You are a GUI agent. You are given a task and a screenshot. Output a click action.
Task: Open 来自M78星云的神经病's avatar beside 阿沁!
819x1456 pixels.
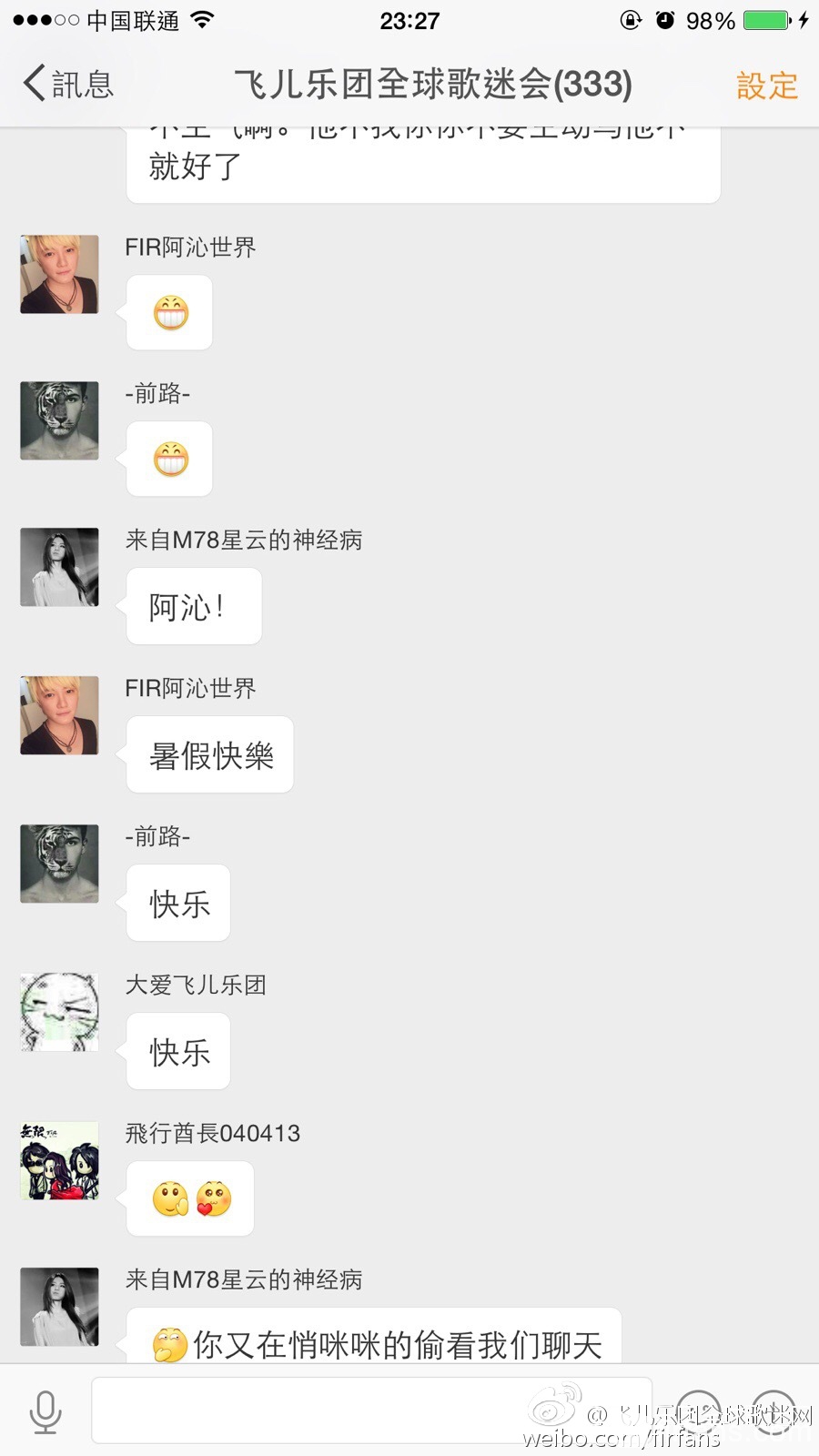[60, 567]
